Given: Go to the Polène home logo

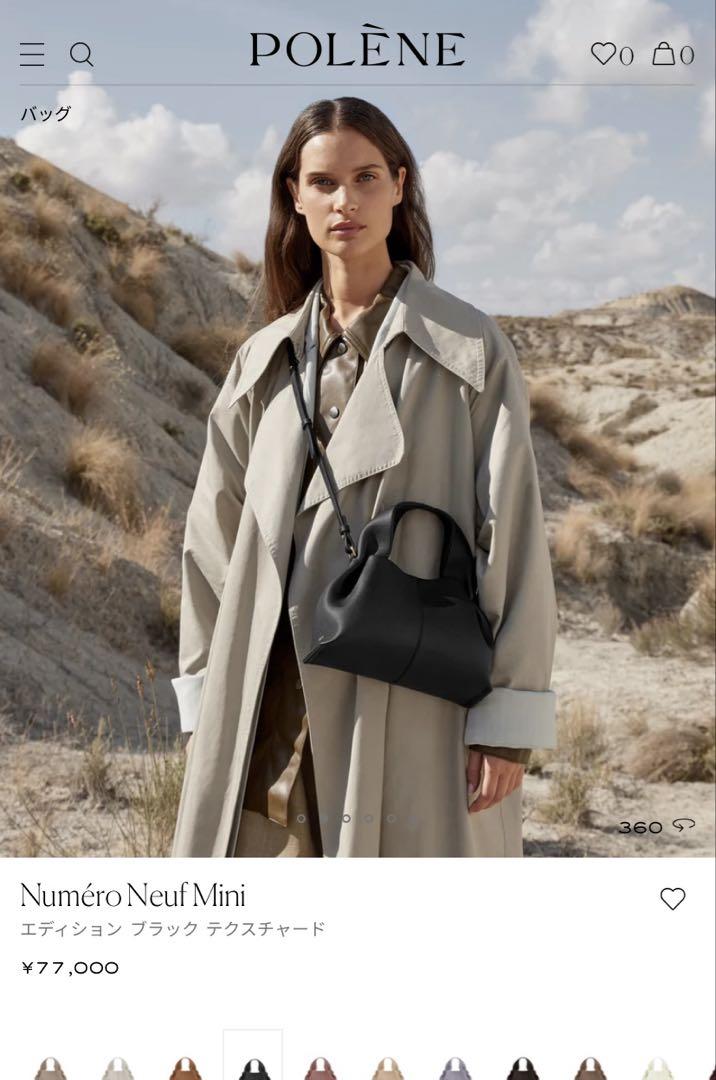Looking at the screenshot, I should pos(357,50).
